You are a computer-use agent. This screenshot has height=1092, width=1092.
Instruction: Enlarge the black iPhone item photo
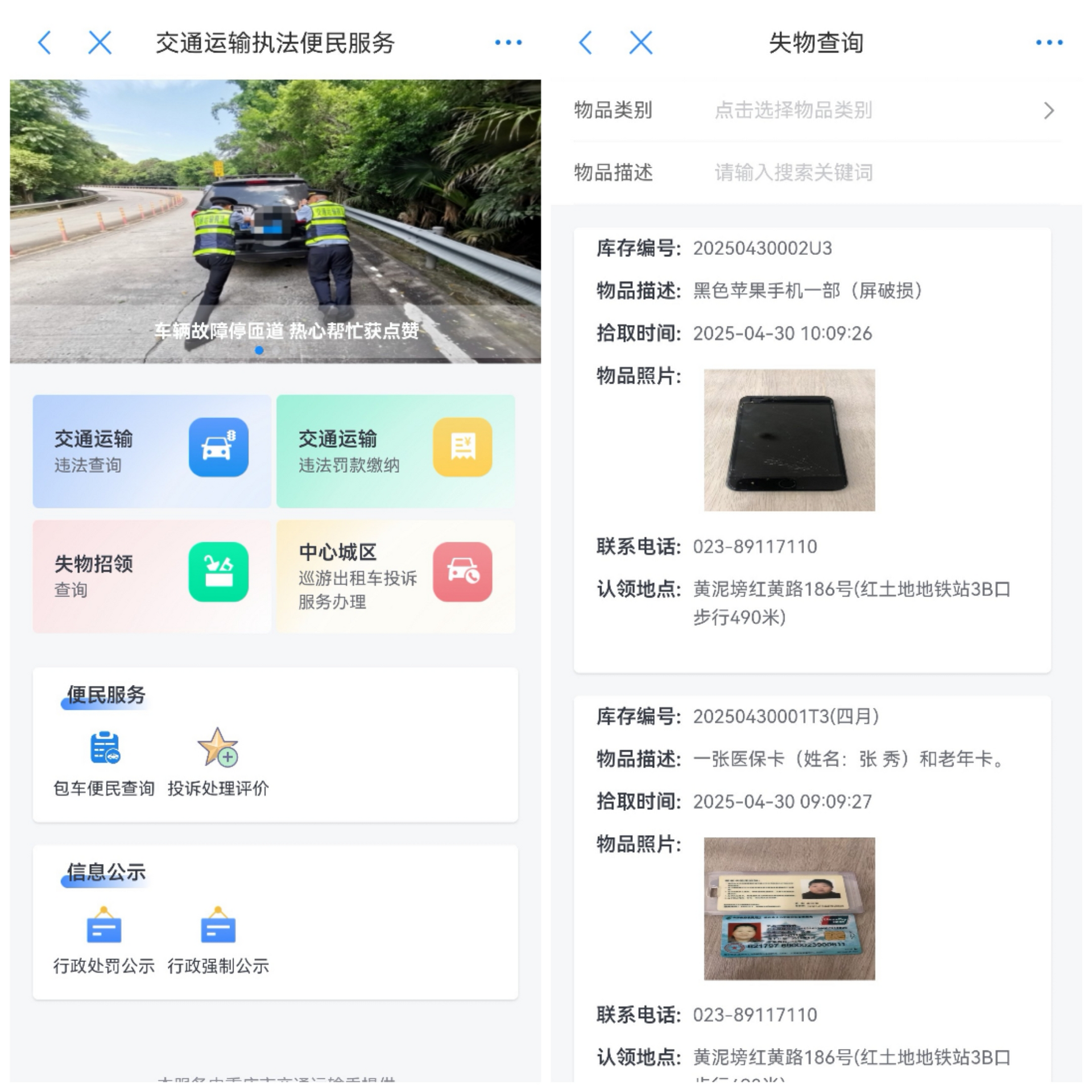789,440
